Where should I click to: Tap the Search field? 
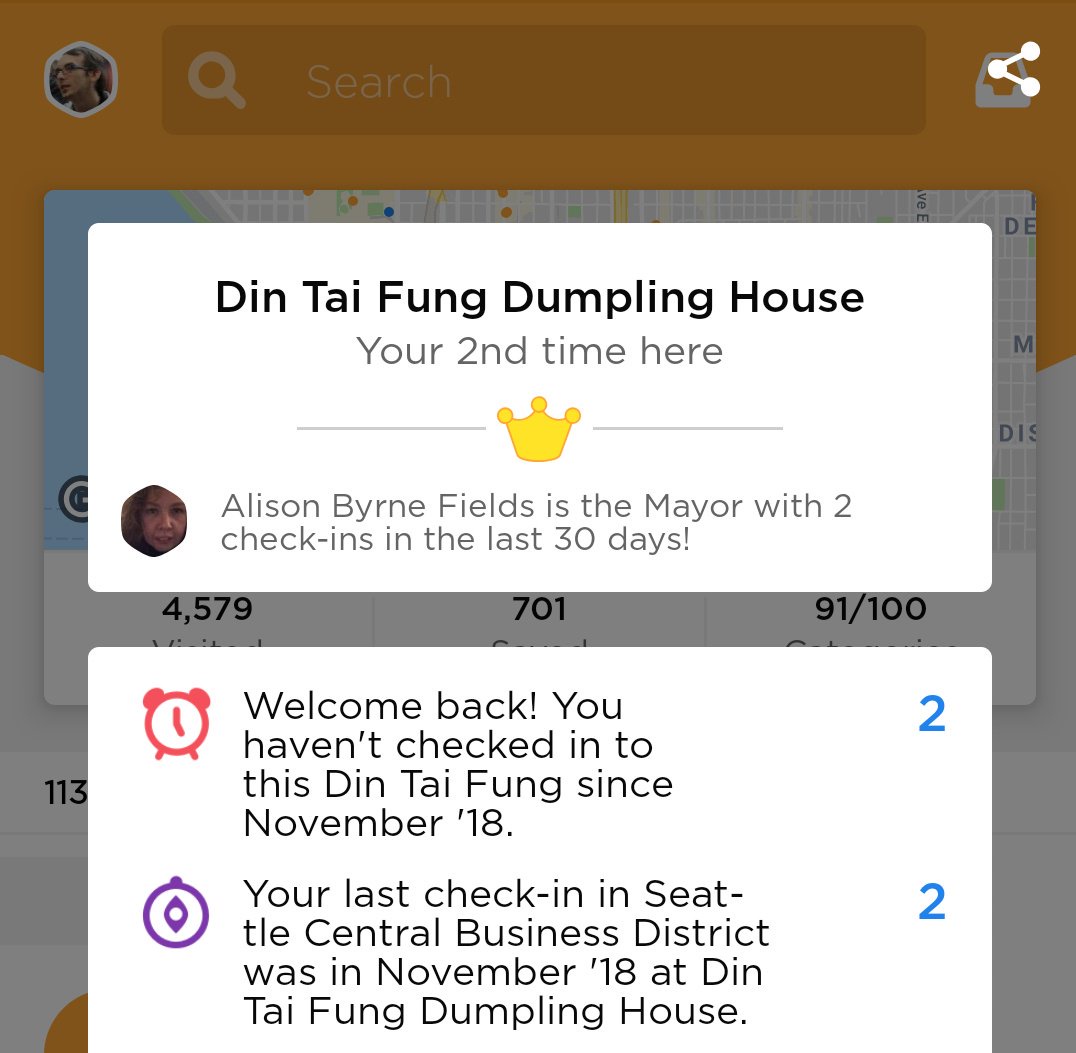pos(543,81)
